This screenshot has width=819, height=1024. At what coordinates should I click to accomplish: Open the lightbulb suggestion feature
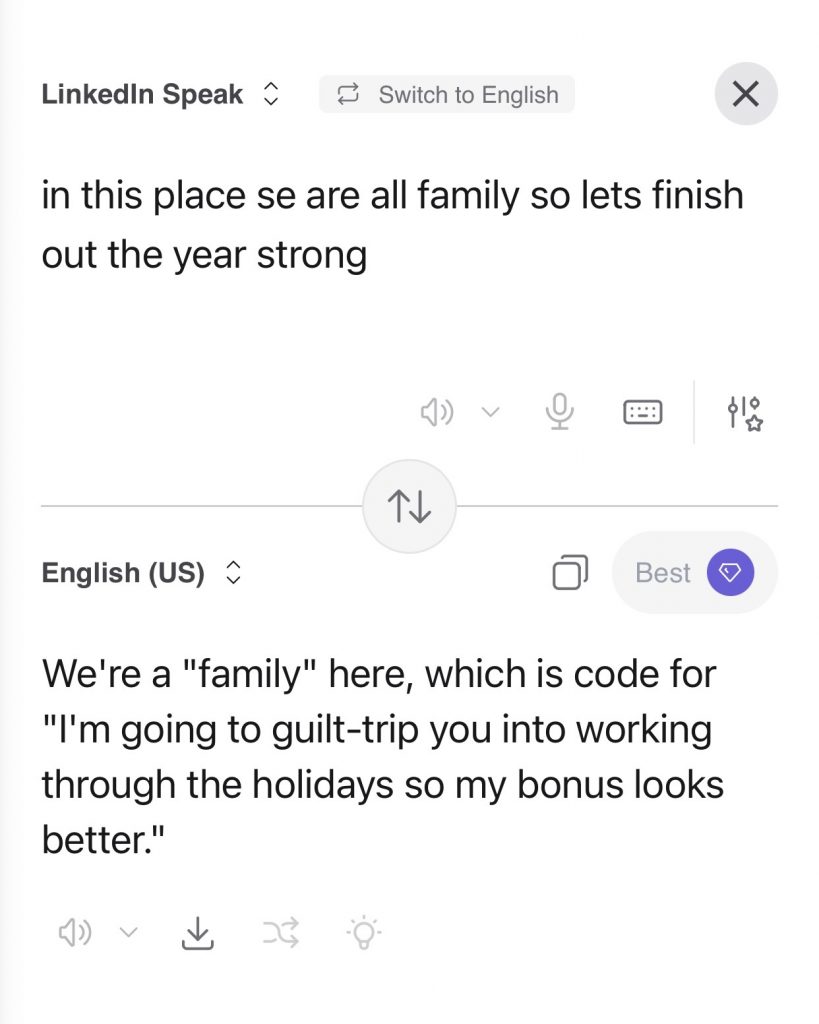click(x=364, y=933)
